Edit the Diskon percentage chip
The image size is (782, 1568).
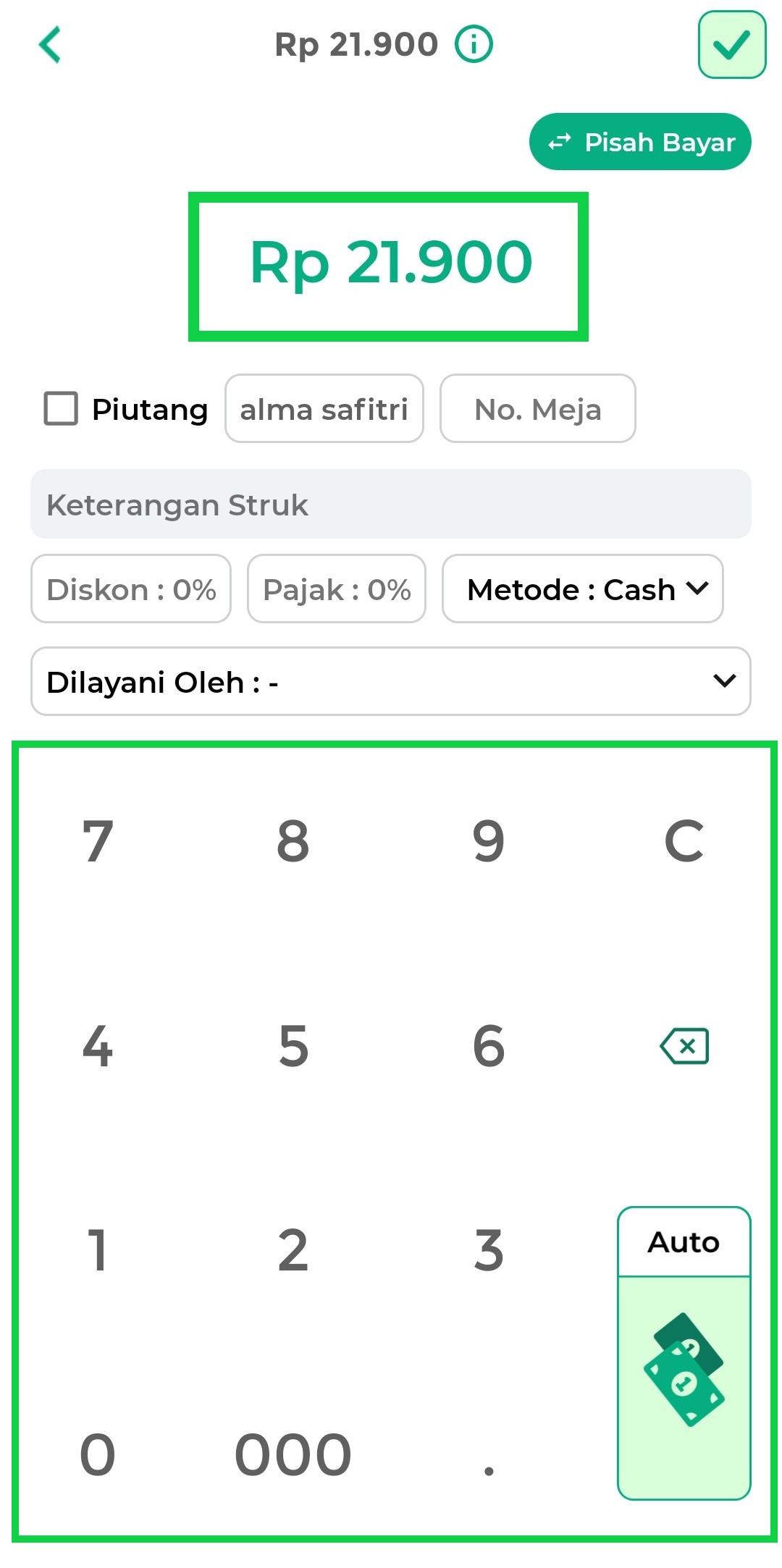tap(131, 589)
